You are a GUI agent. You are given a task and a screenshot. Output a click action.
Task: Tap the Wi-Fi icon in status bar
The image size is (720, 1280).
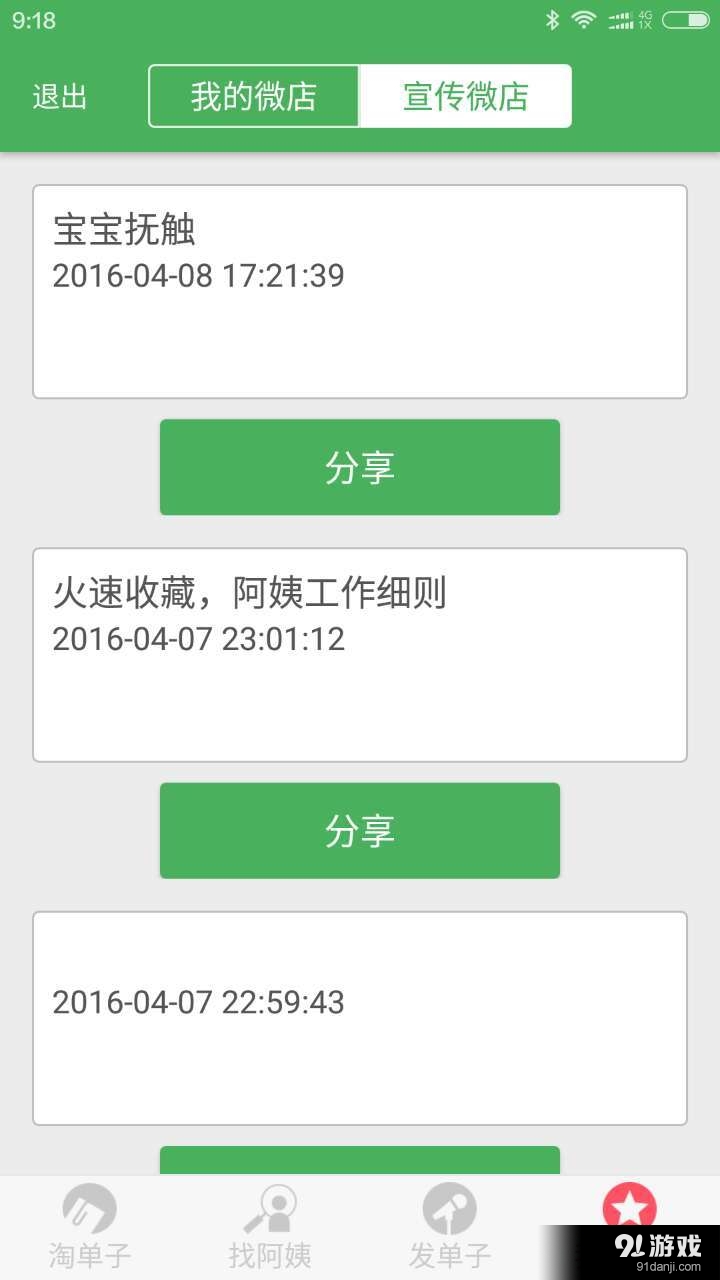click(585, 18)
